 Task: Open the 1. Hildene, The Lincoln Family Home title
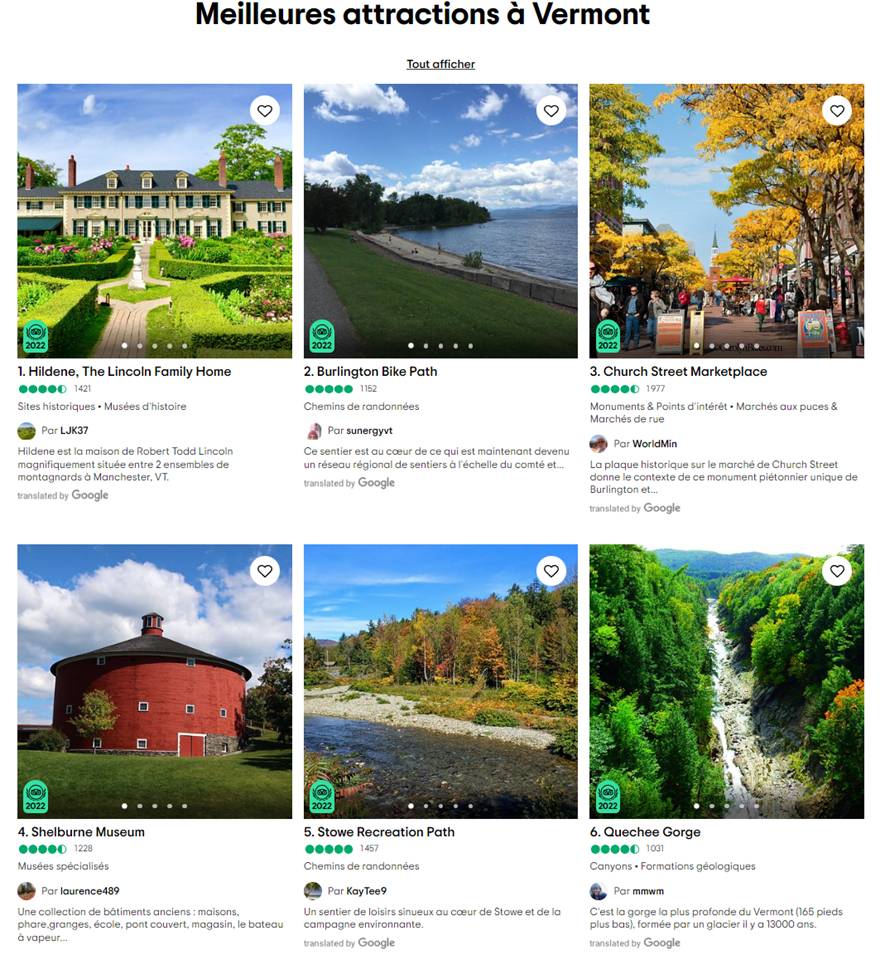124,372
